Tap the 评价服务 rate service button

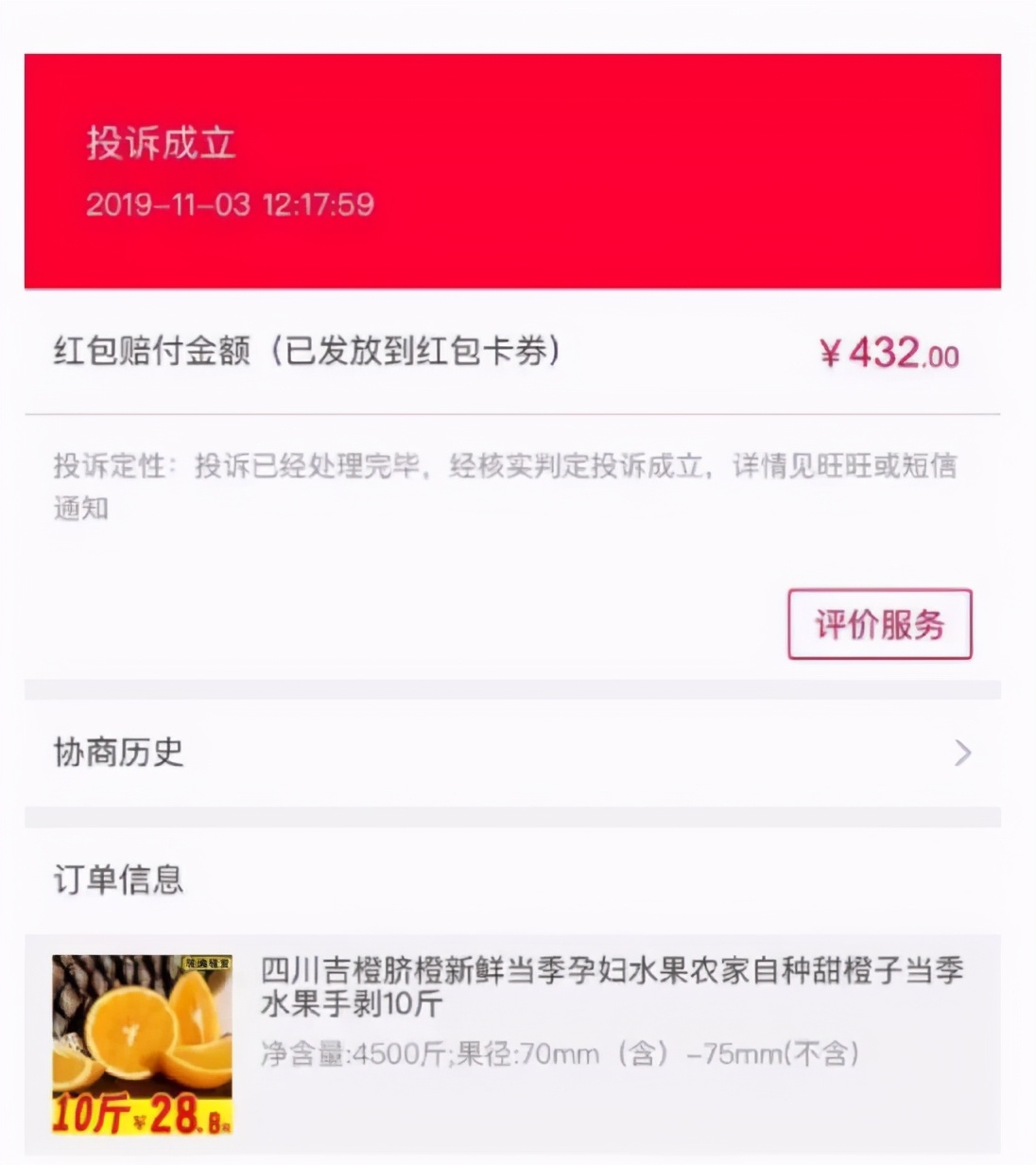877,624
